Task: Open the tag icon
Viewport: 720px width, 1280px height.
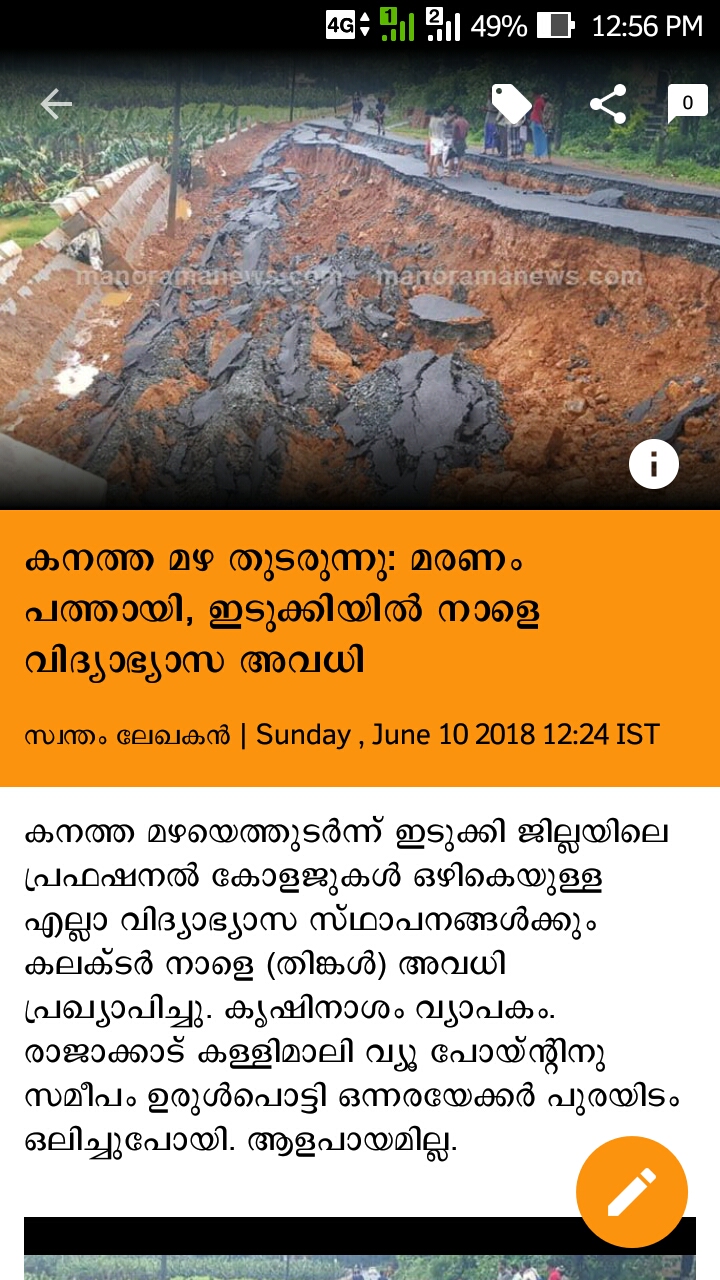Action: 511,104
